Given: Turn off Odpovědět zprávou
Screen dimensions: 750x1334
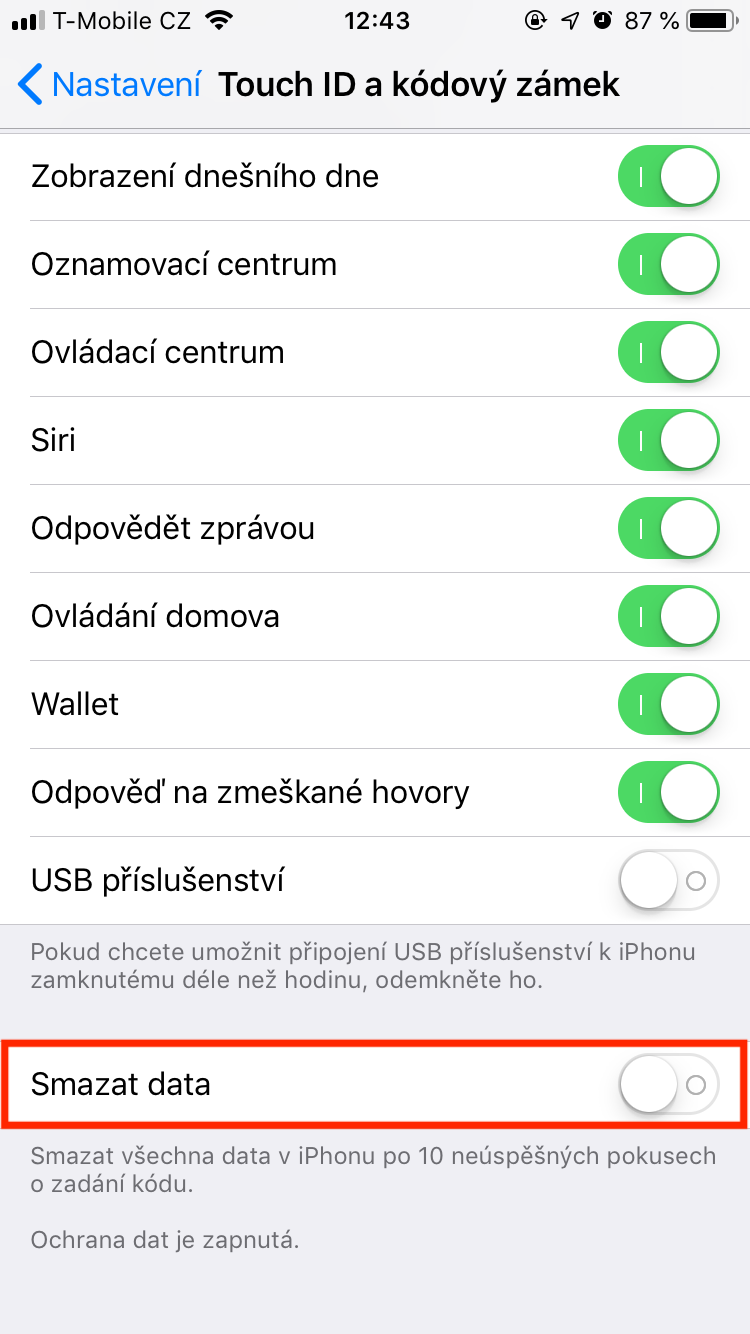Looking at the screenshot, I should tap(668, 529).
